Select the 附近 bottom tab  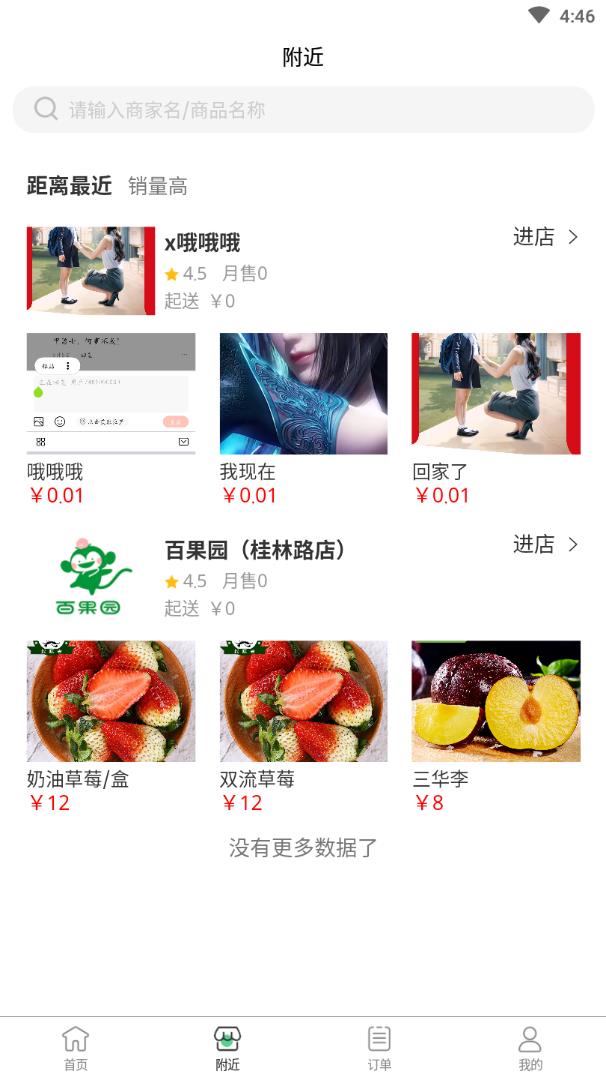pos(228,1047)
